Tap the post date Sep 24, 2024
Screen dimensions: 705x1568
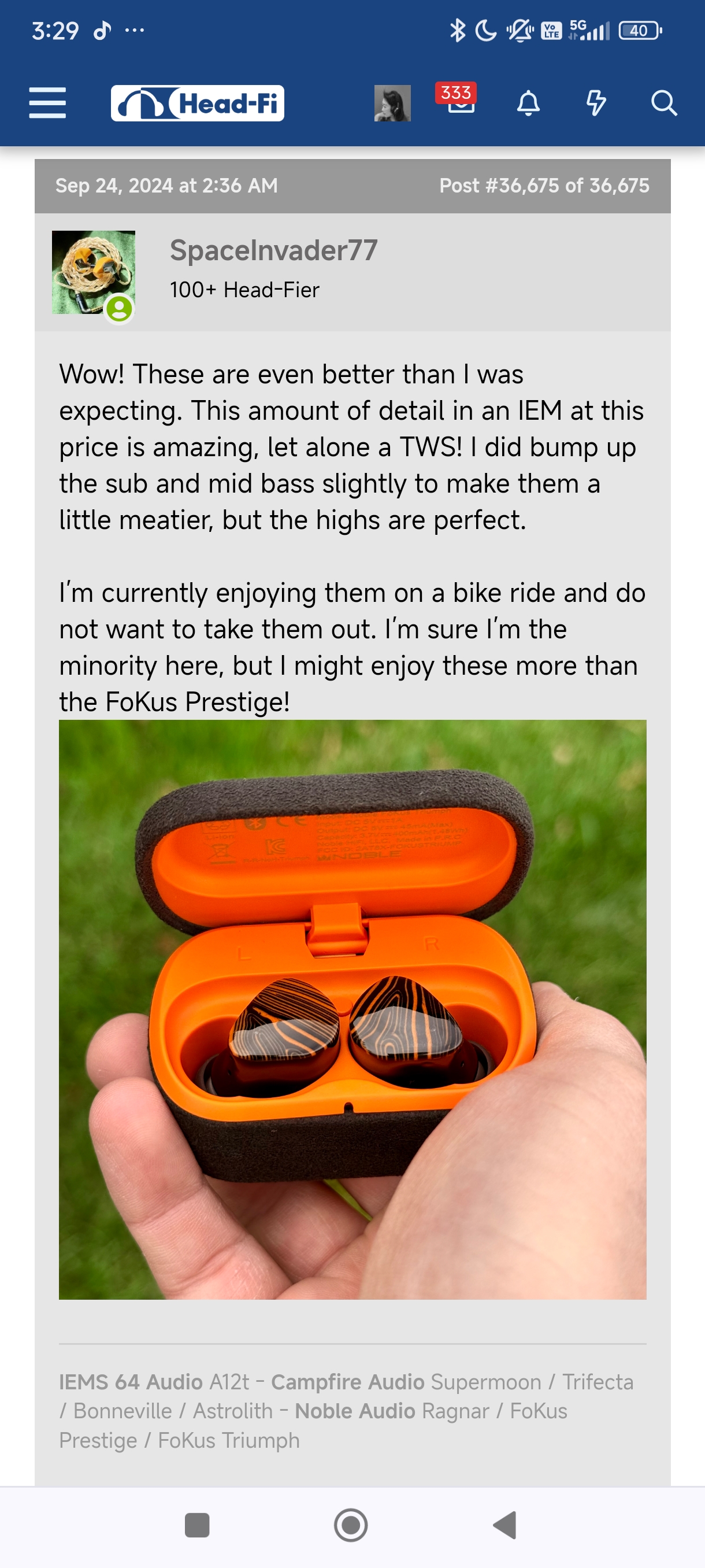coord(166,186)
